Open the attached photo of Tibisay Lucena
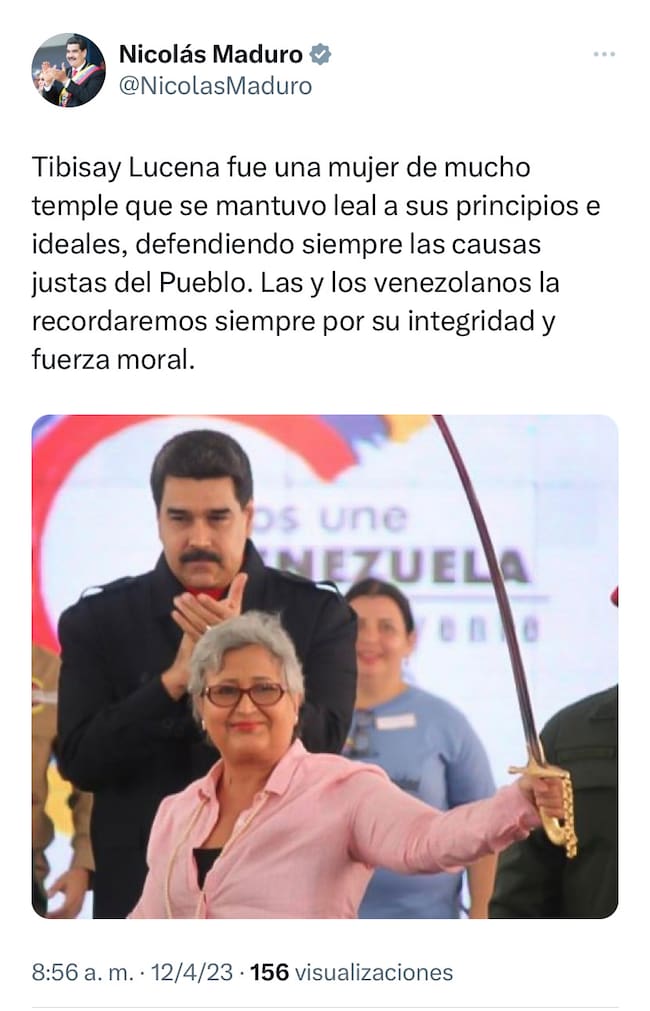 pos(325,666)
